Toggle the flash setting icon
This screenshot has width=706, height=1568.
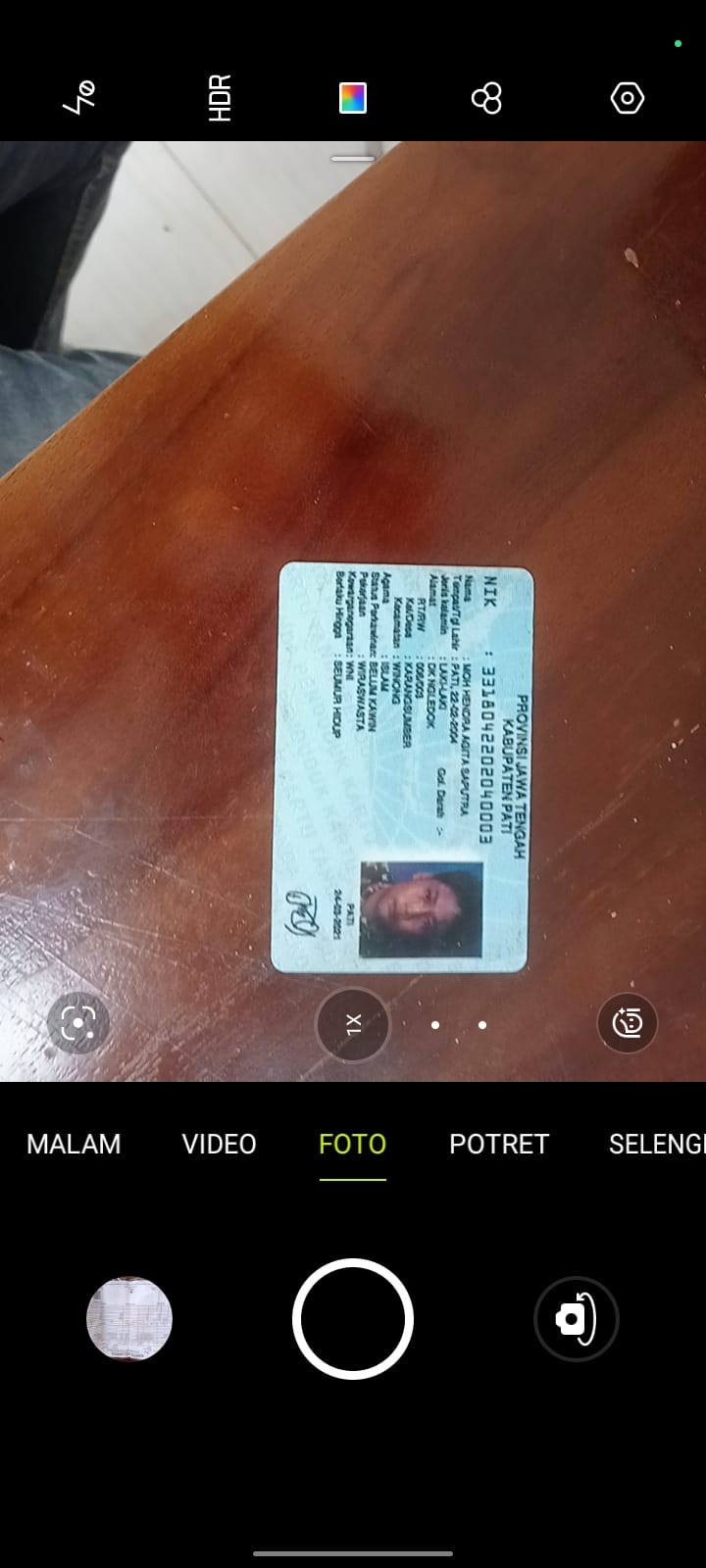tap(79, 98)
